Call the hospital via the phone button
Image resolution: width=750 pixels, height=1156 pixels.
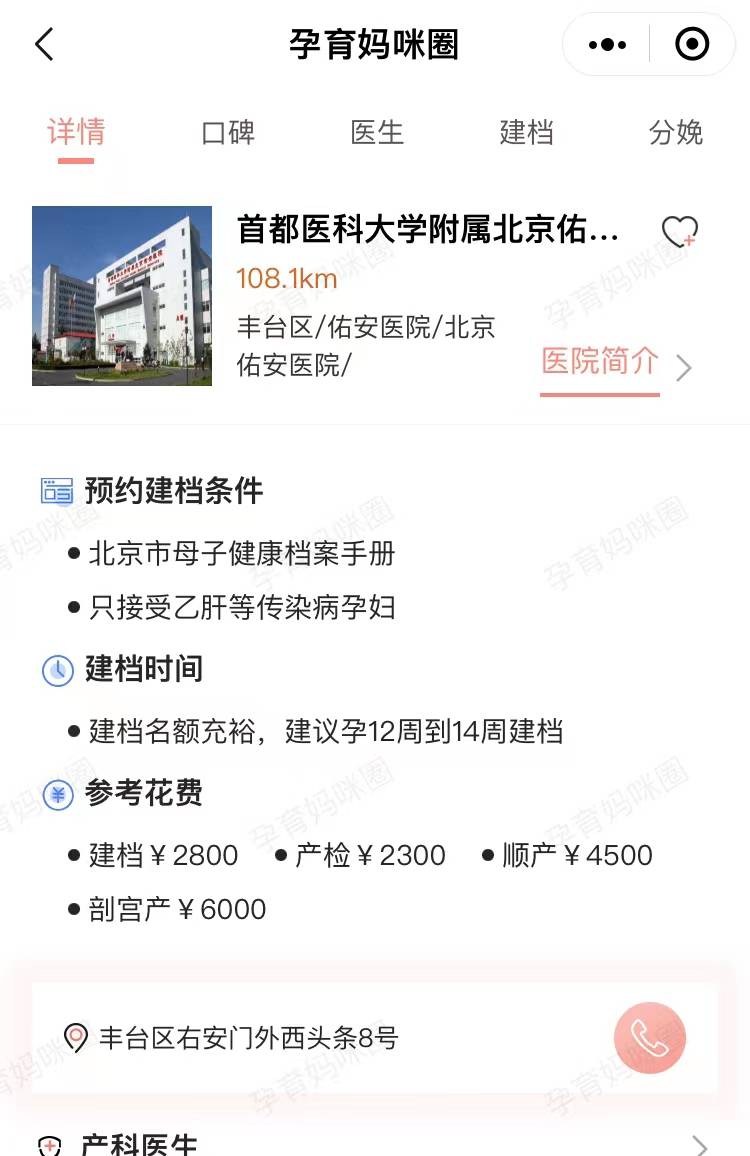[x=650, y=1039]
